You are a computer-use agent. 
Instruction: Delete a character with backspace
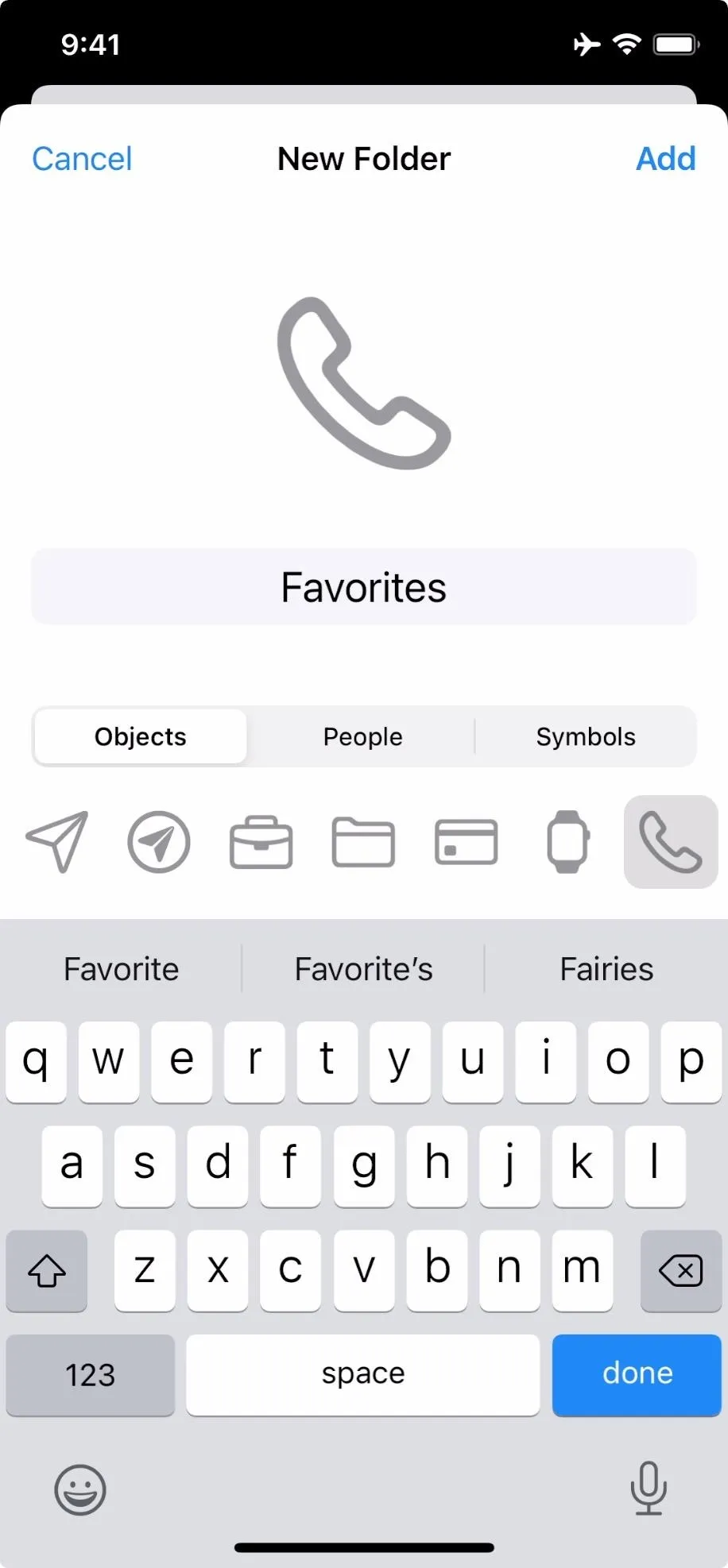click(x=681, y=1271)
